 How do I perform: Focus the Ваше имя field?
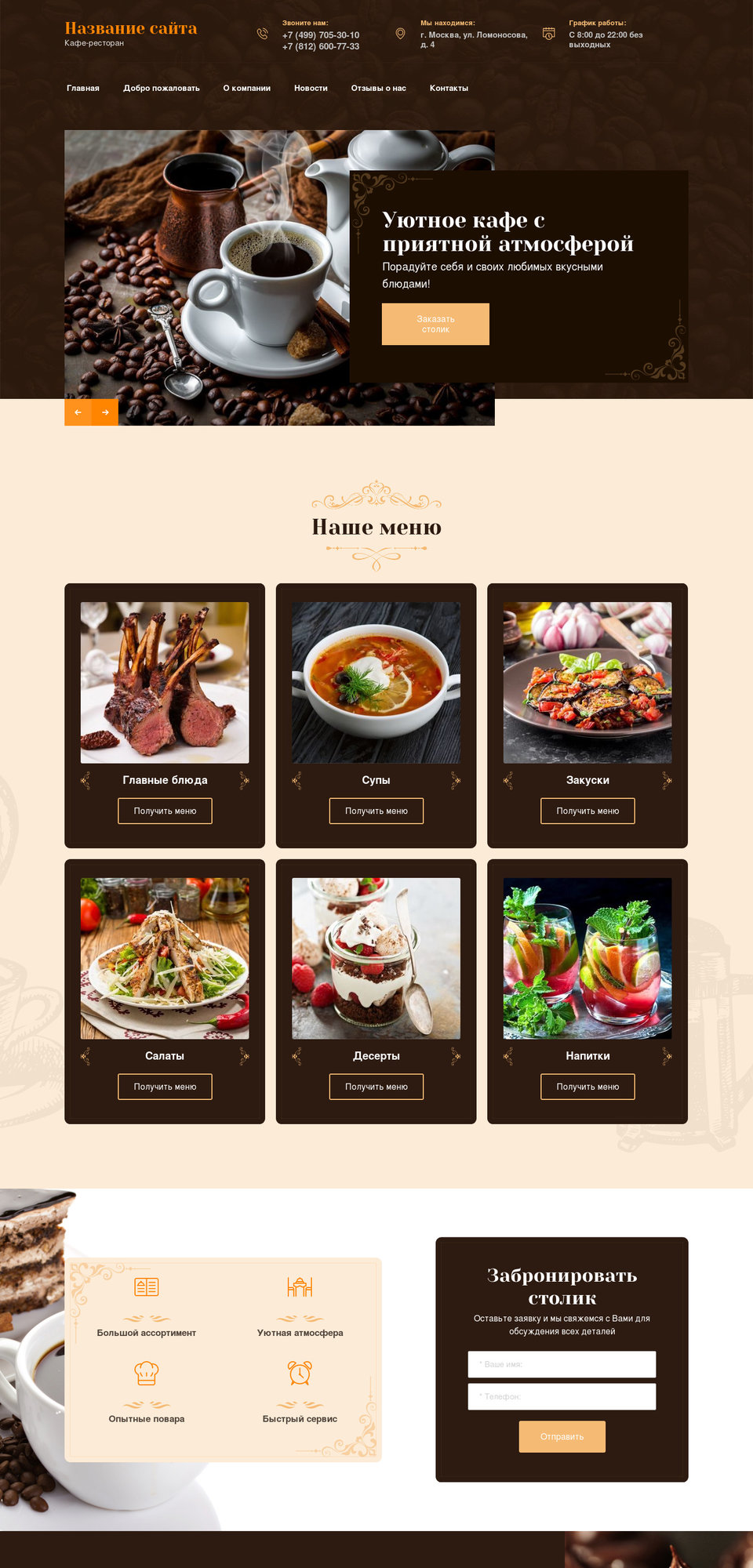[x=562, y=1364]
